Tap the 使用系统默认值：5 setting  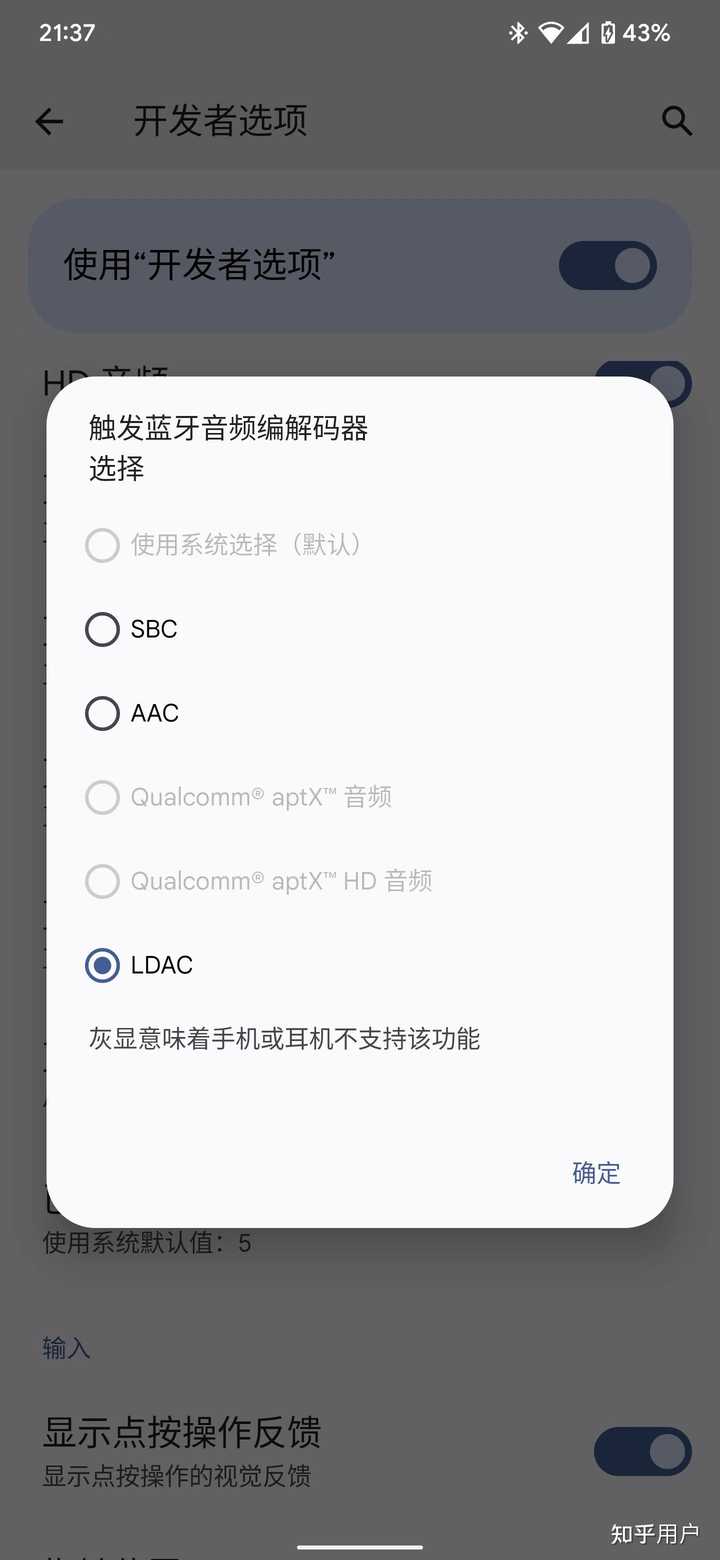[146, 1242]
